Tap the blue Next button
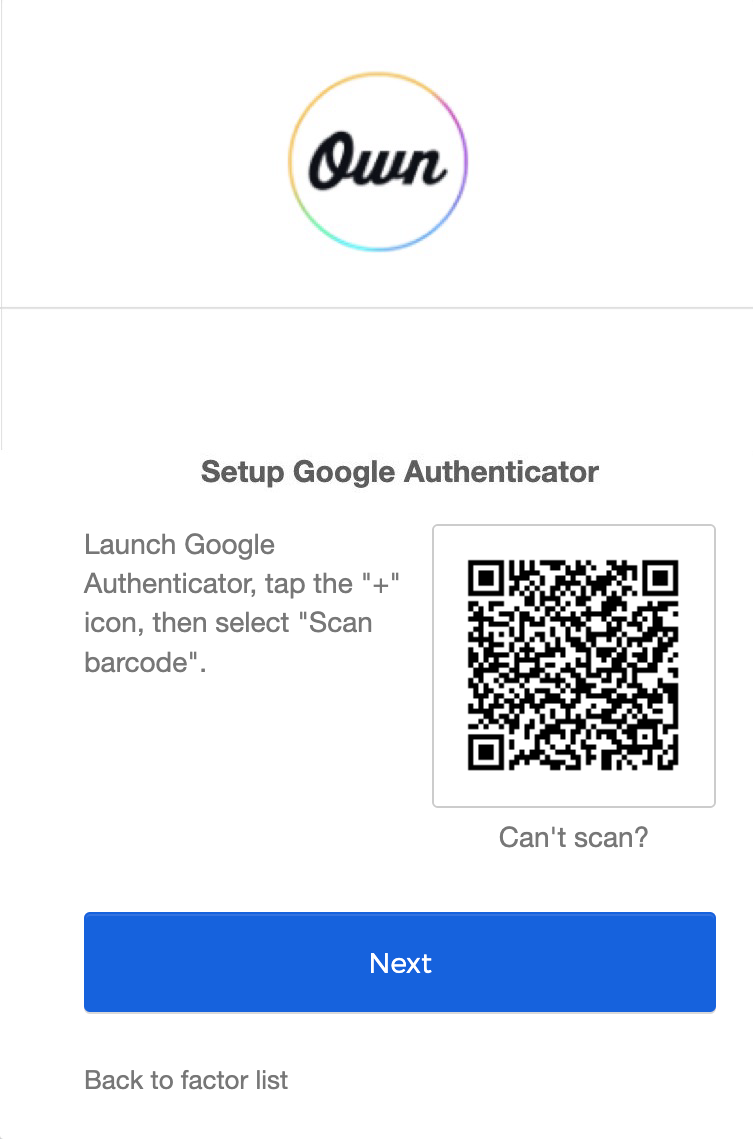 [400, 962]
